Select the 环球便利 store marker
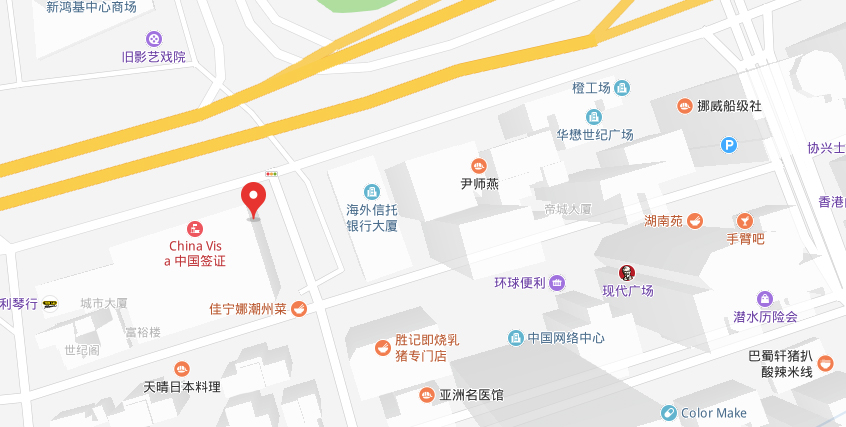 (x=557, y=282)
